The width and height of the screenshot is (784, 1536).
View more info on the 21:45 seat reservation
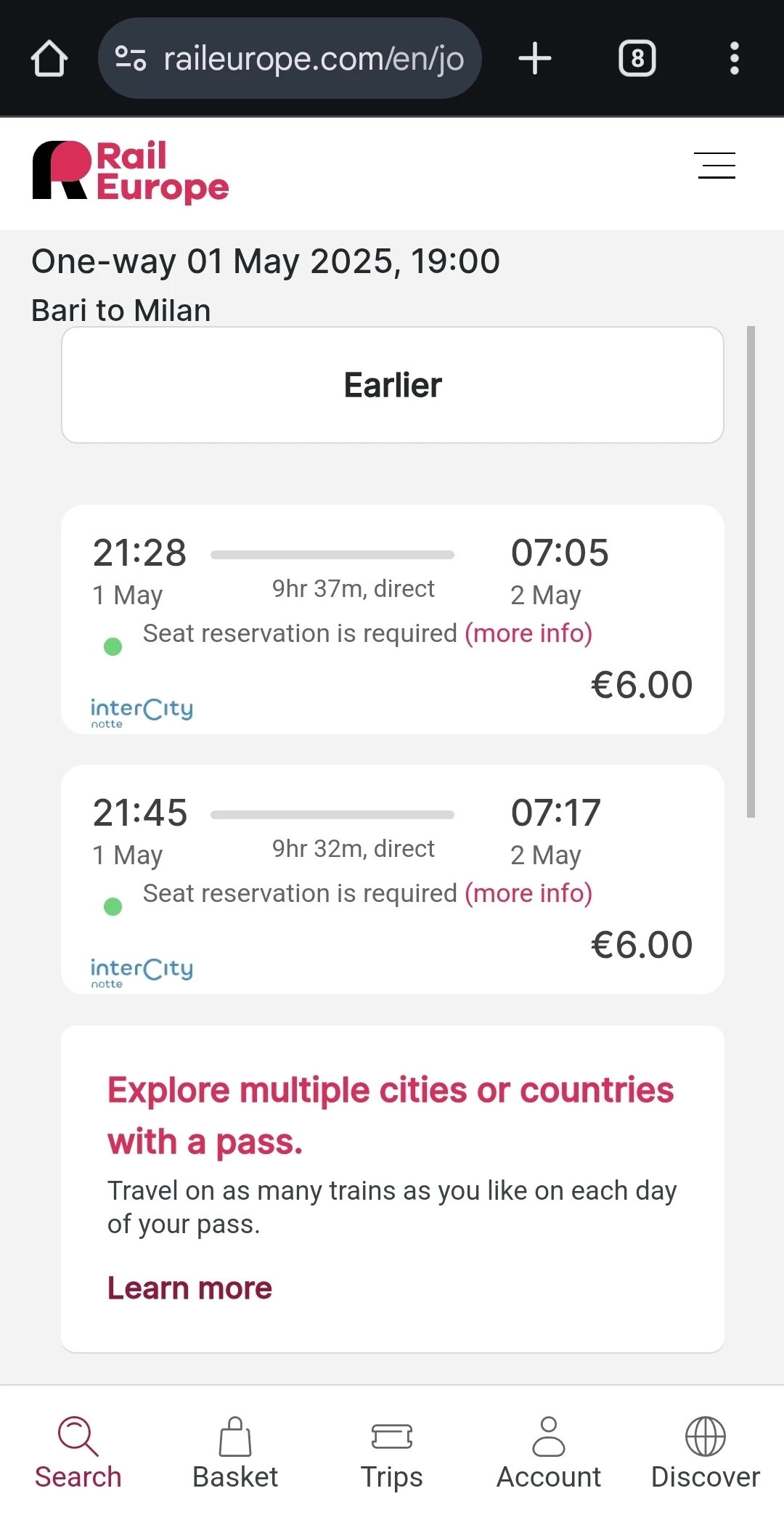pos(528,893)
